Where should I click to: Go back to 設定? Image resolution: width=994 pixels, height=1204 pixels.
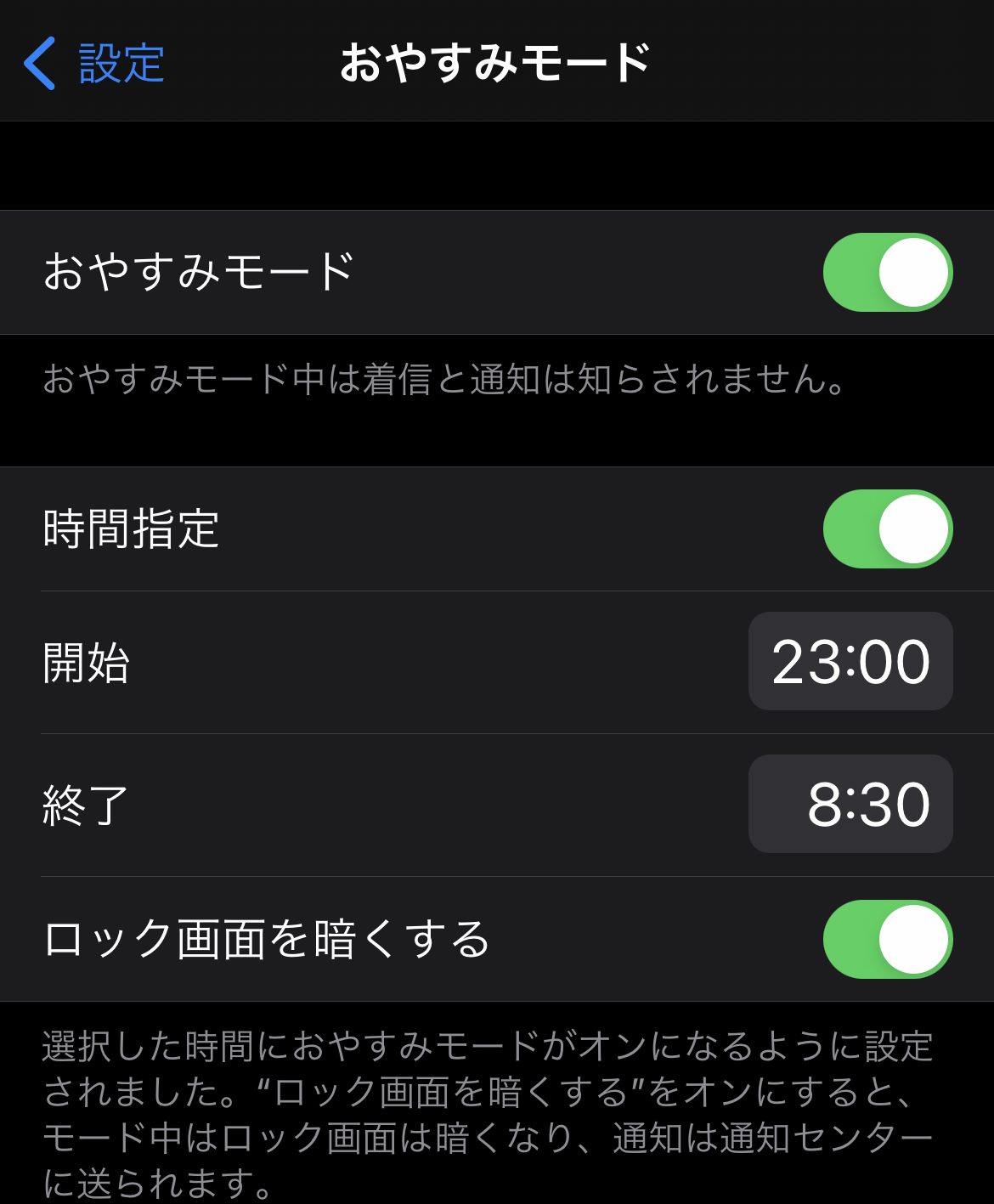[93, 63]
